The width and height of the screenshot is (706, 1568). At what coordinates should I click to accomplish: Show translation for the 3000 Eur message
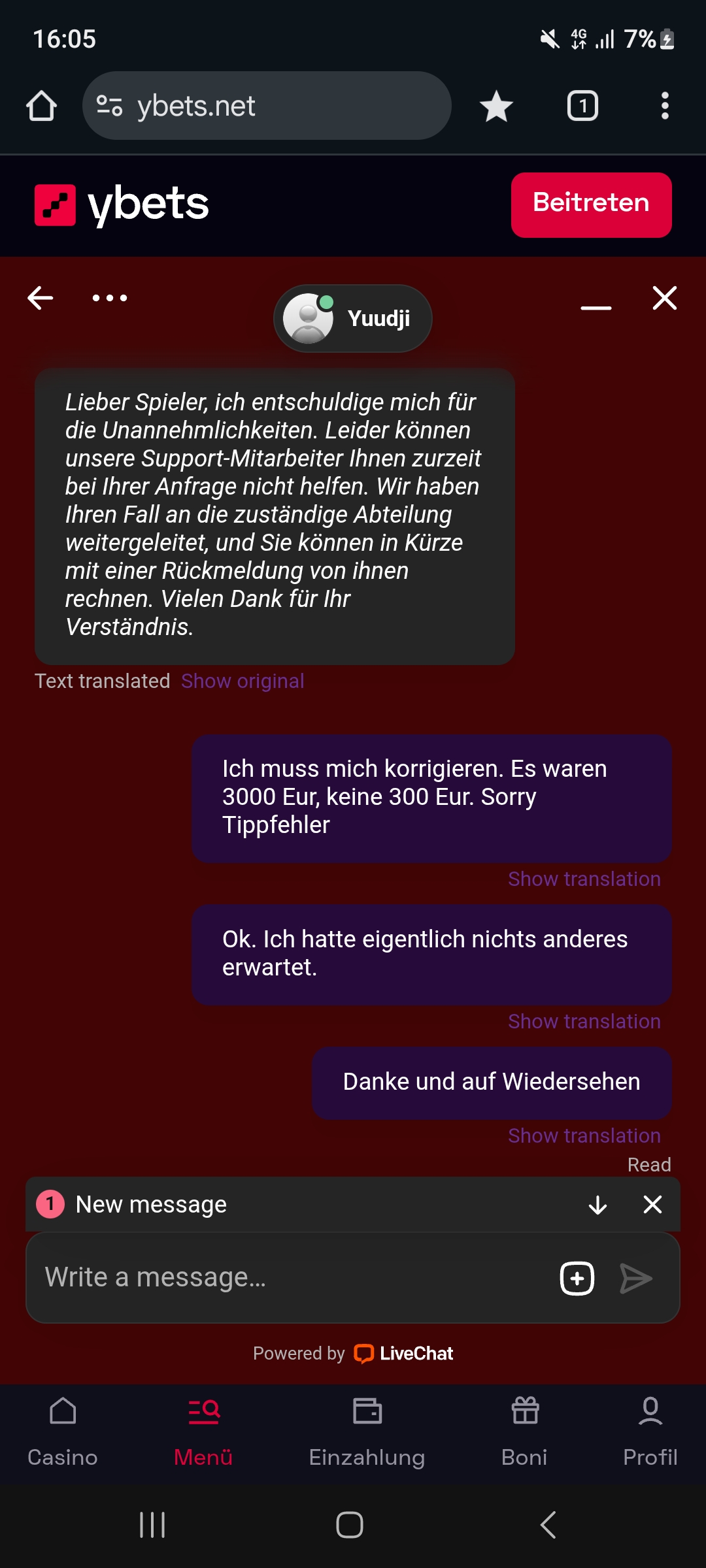point(584,879)
